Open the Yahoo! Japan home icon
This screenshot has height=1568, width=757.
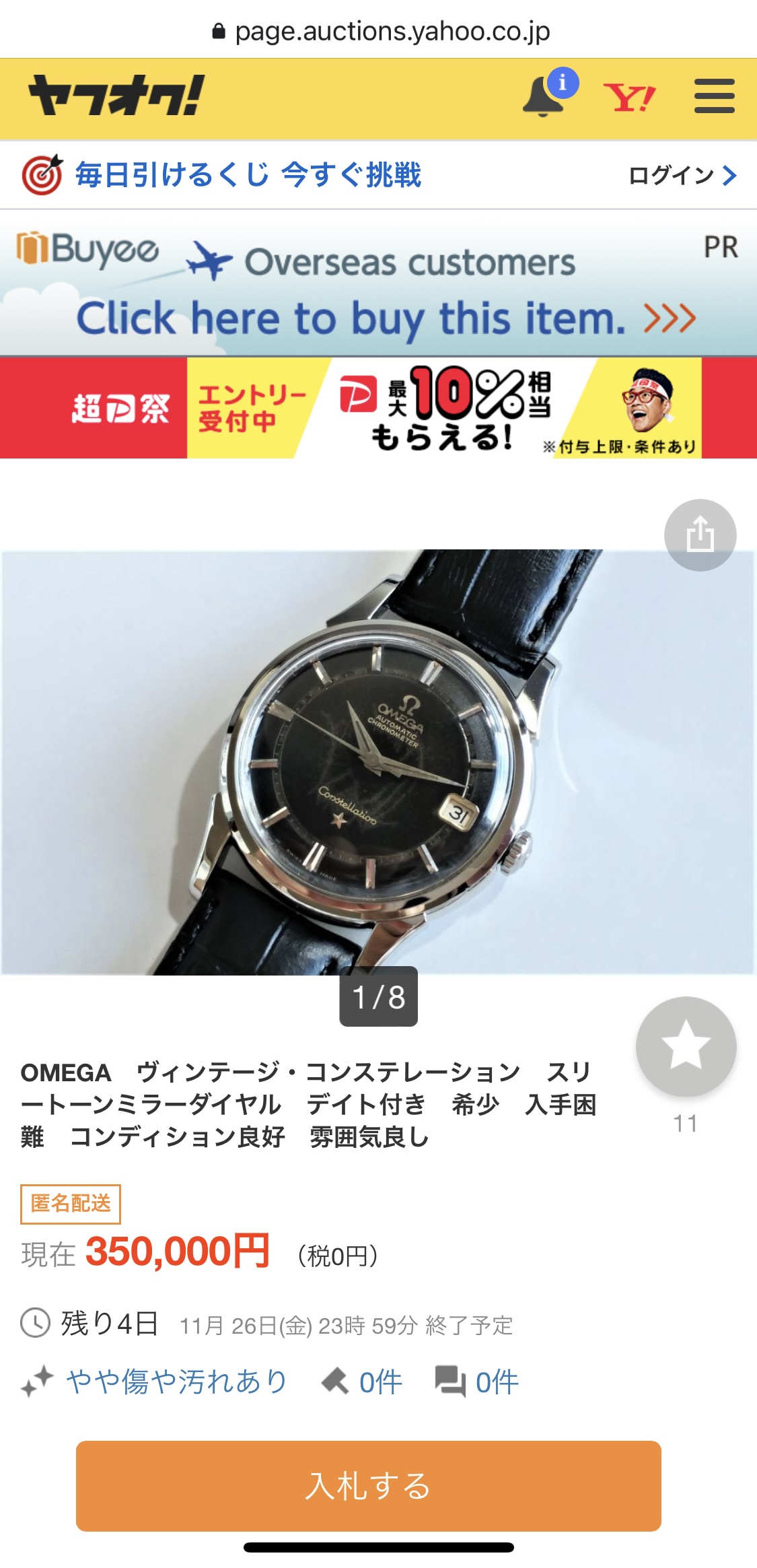(628, 98)
